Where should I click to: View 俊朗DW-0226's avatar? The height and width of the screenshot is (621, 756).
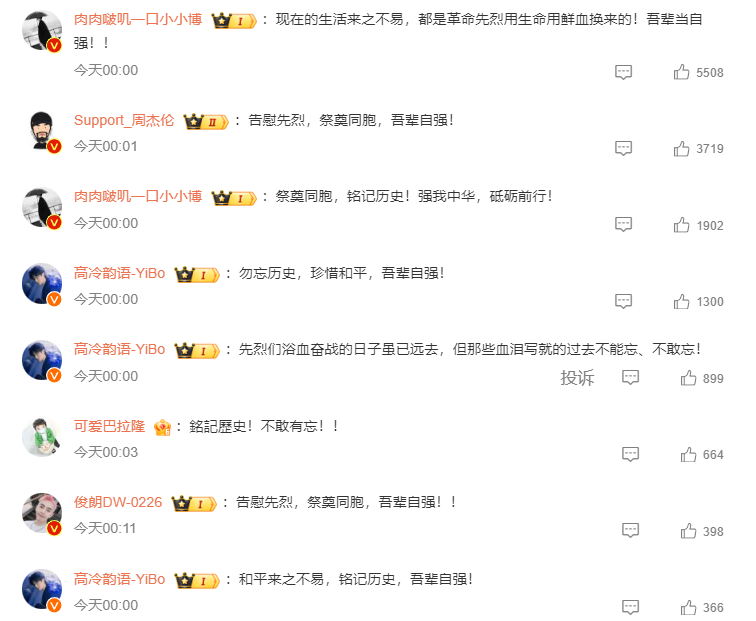[x=42, y=513]
